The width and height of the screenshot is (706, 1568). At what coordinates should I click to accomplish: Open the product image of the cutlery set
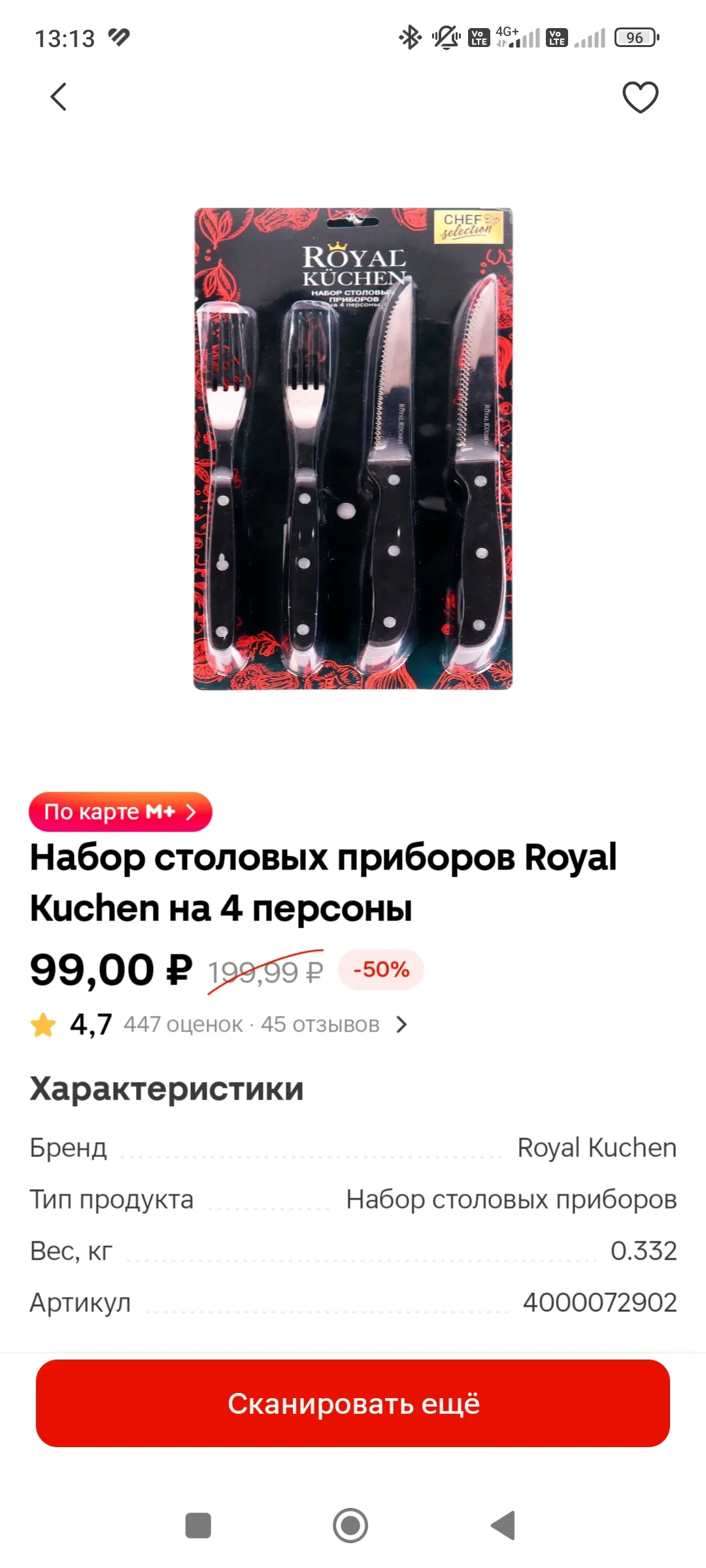[x=353, y=449]
